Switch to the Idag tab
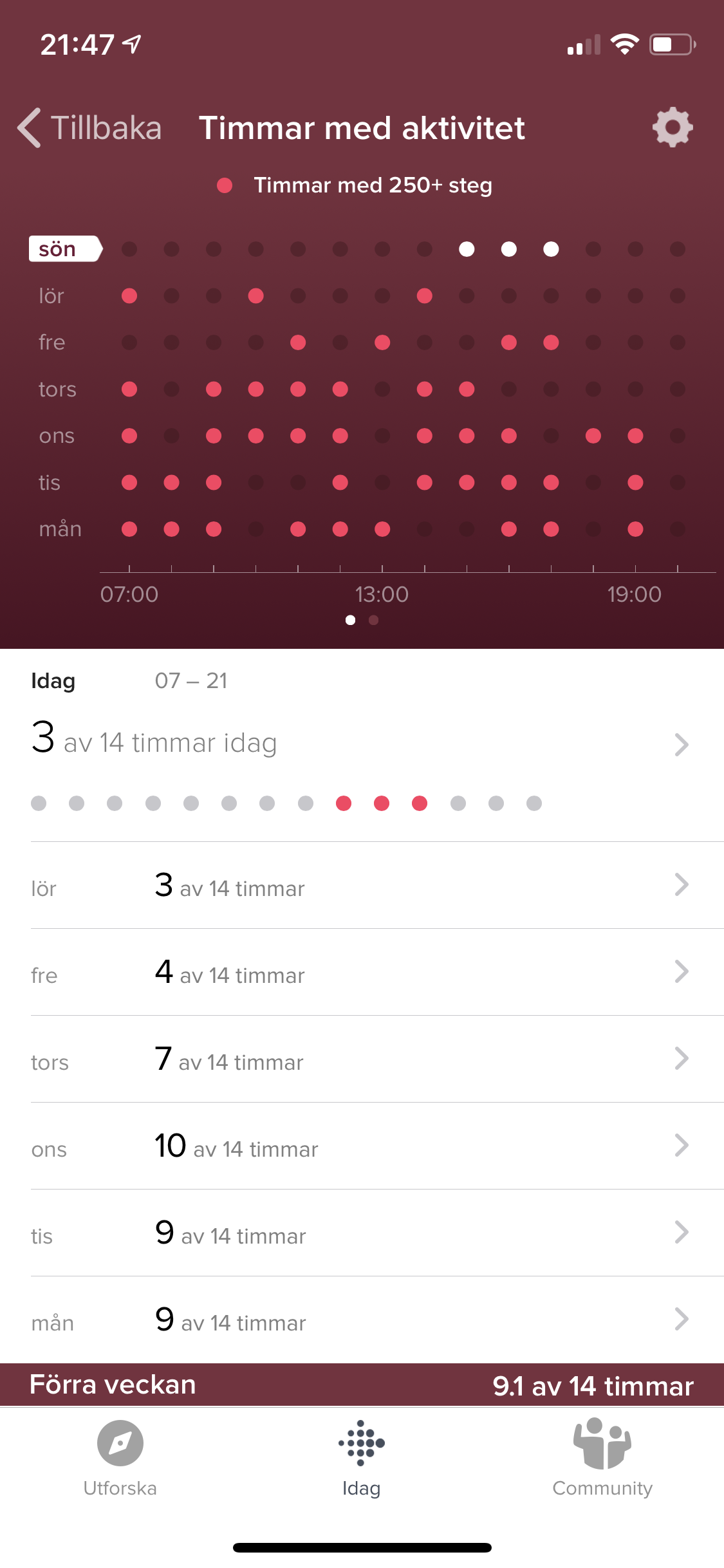The width and height of the screenshot is (724, 1568). tap(362, 1459)
